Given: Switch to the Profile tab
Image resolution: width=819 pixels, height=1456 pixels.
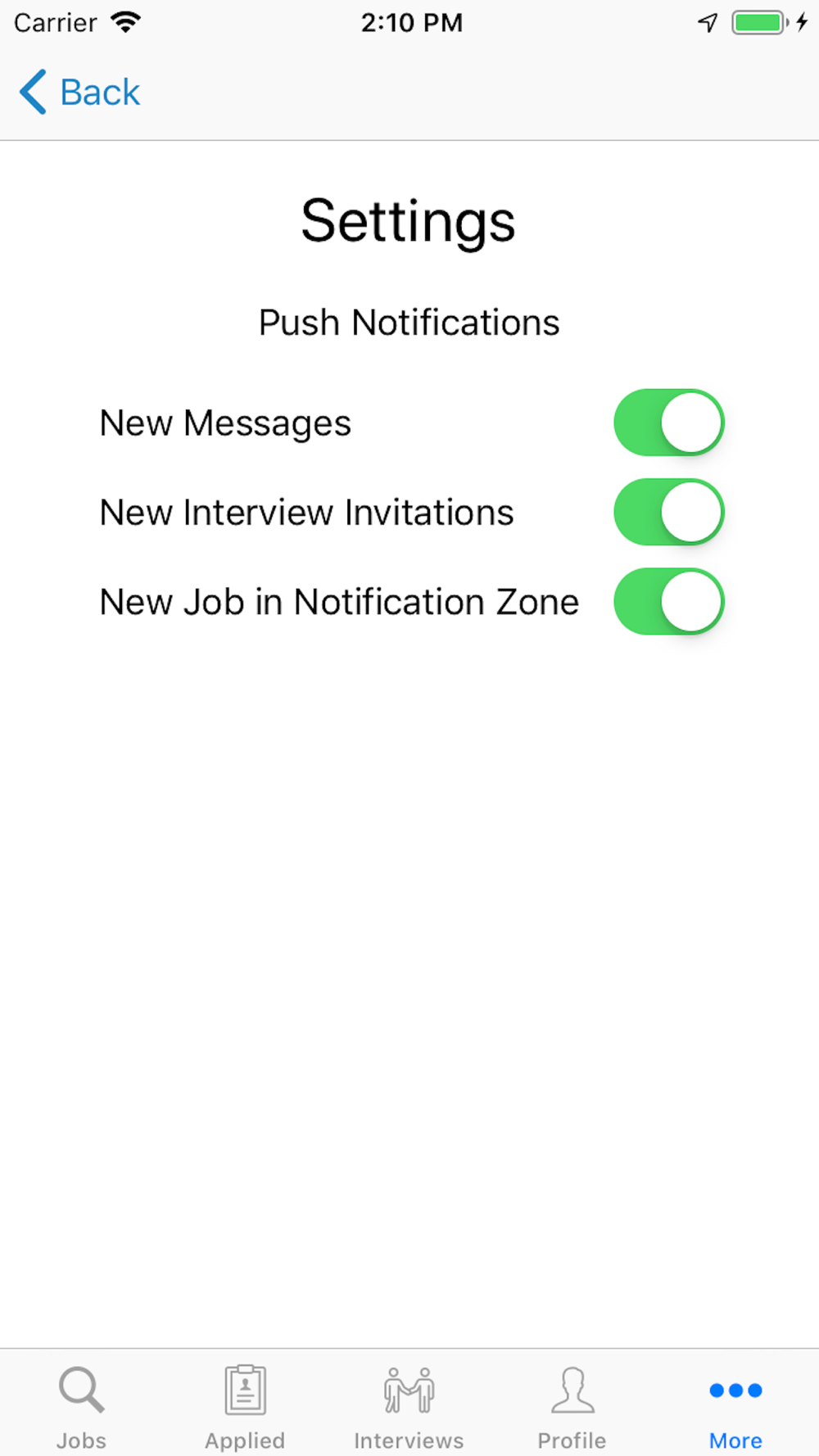Looking at the screenshot, I should [x=572, y=1406].
